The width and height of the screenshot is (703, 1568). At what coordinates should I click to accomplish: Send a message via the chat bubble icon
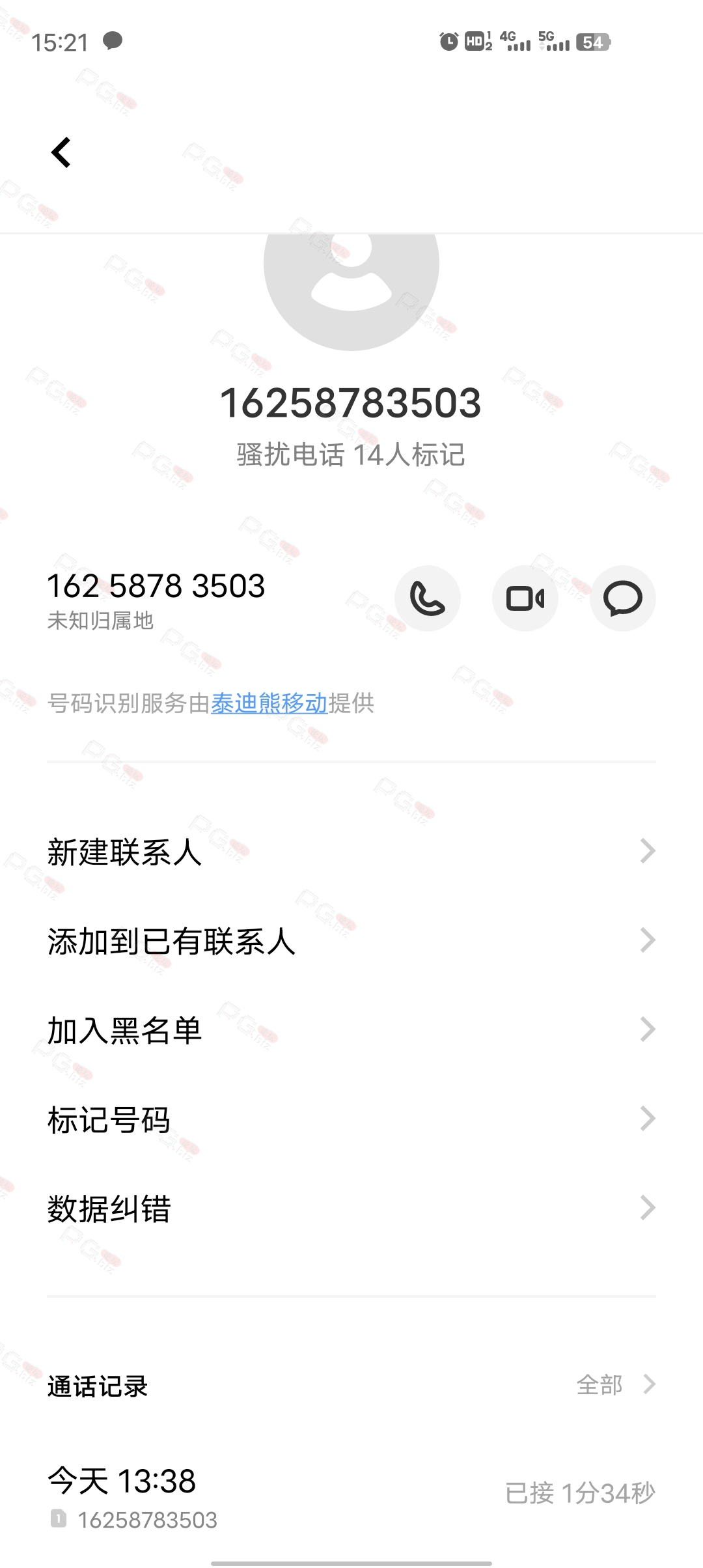[623, 598]
